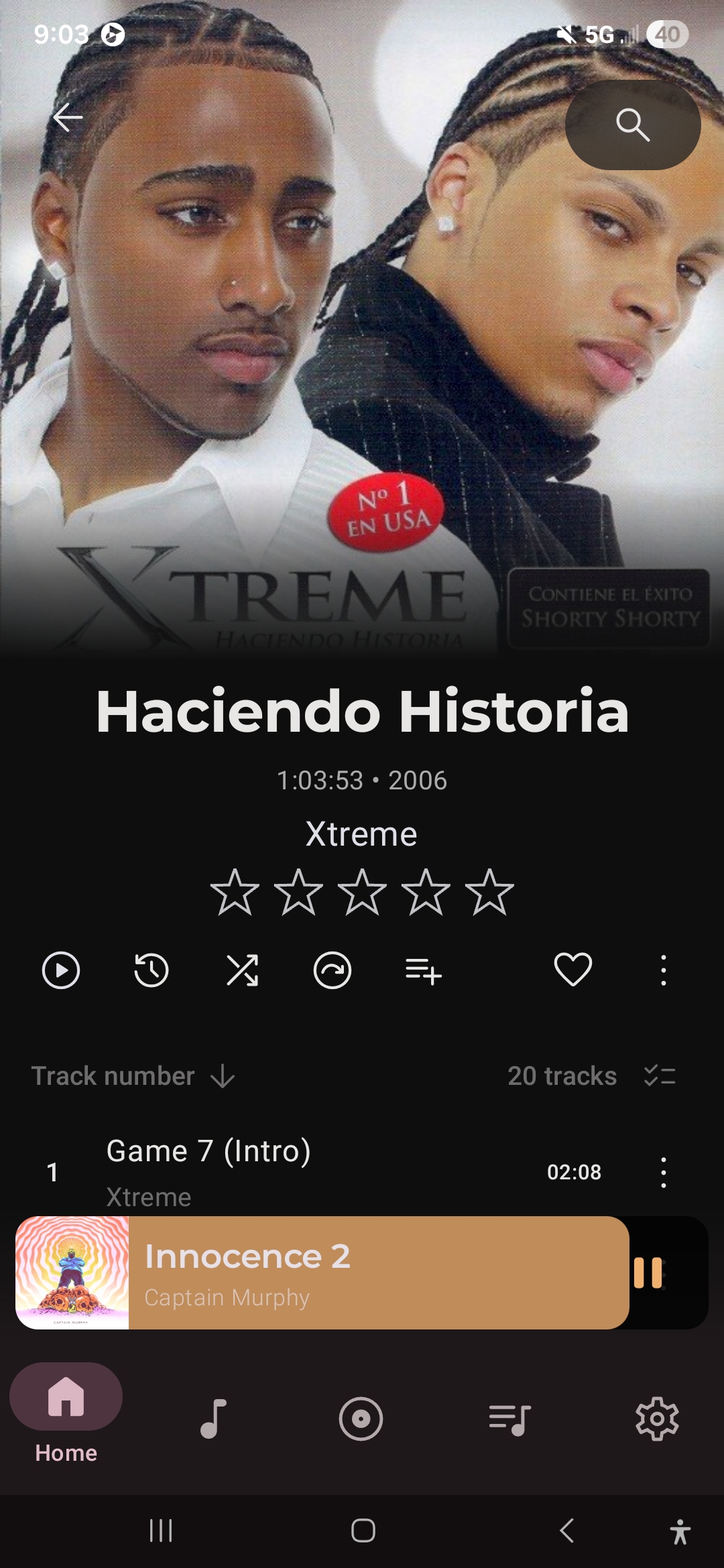Open the album overflow menu
724x1568 pixels.
coord(664,970)
